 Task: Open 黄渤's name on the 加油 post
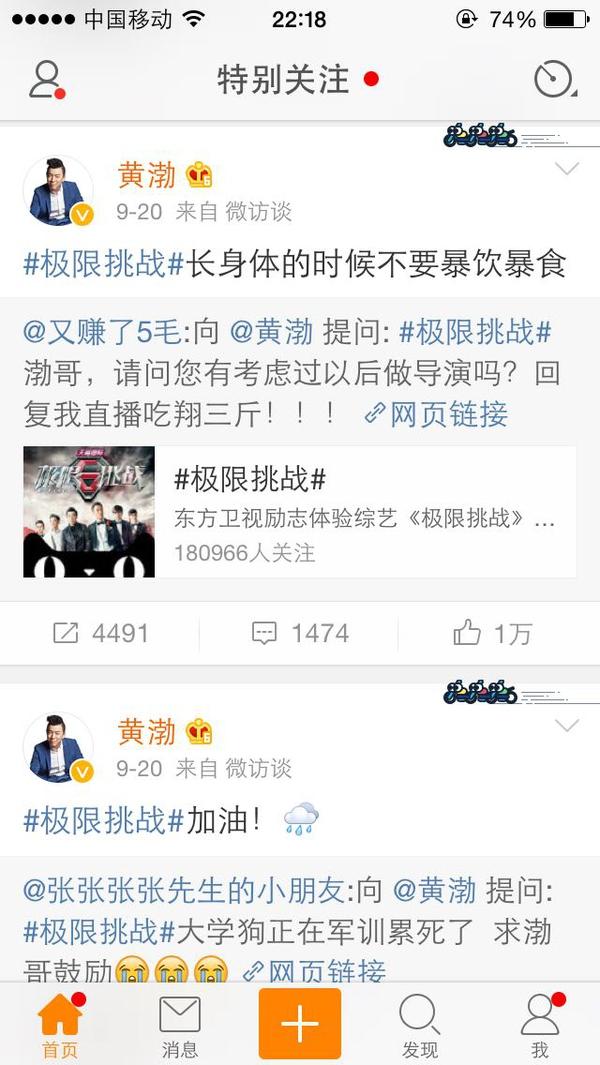click(x=147, y=733)
